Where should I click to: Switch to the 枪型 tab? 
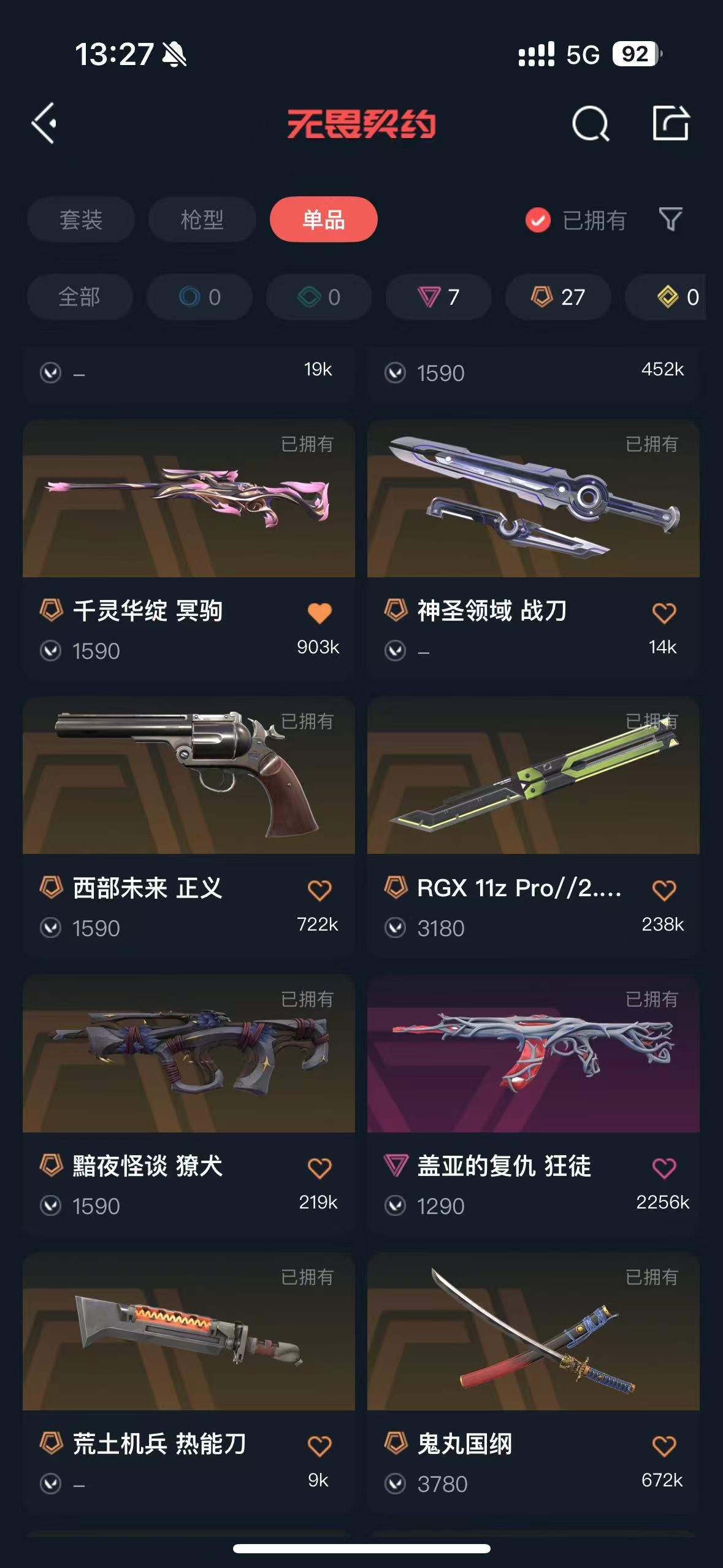click(202, 220)
